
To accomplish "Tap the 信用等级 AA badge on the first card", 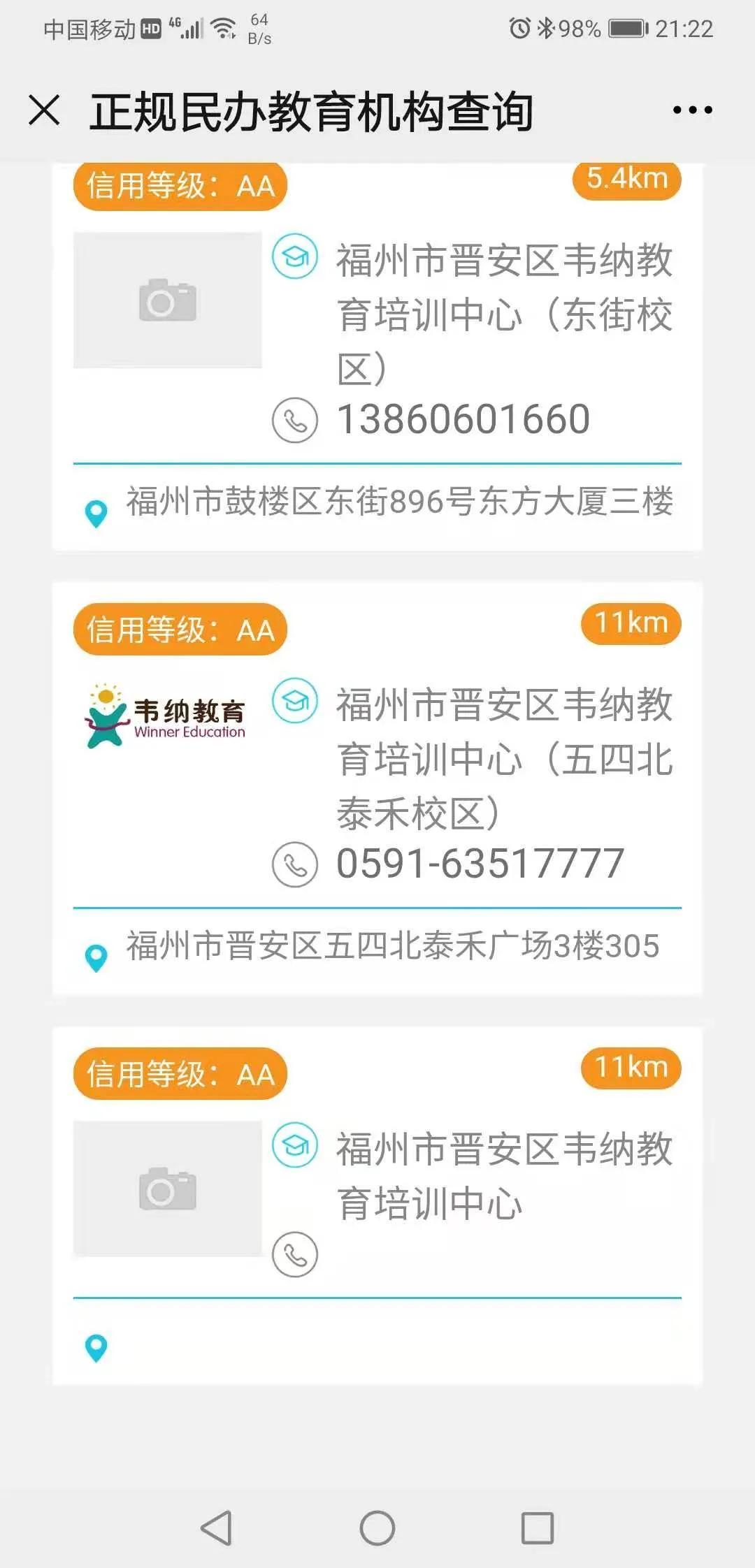I will [x=179, y=185].
